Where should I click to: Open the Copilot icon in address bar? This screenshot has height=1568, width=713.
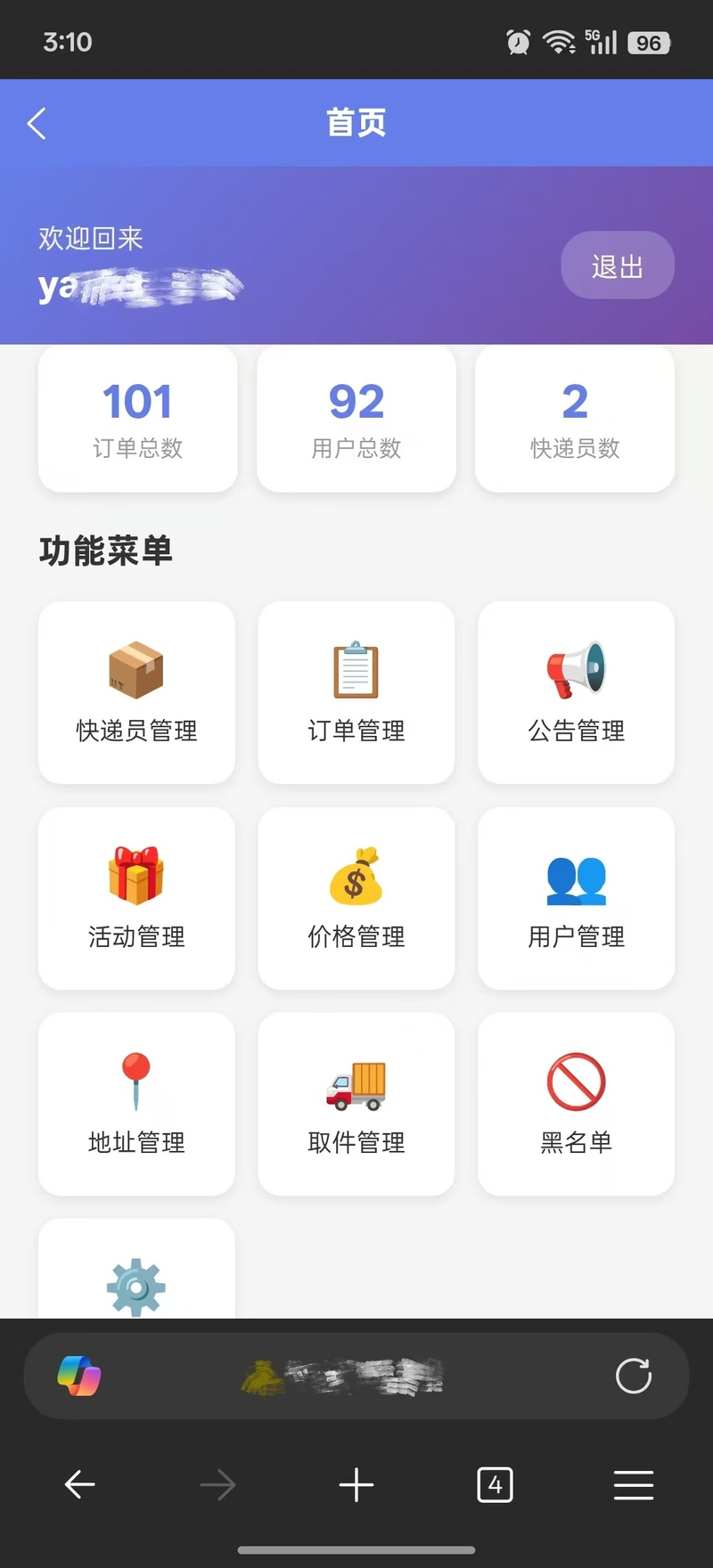pyautogui.click(x=79, y=1376)
